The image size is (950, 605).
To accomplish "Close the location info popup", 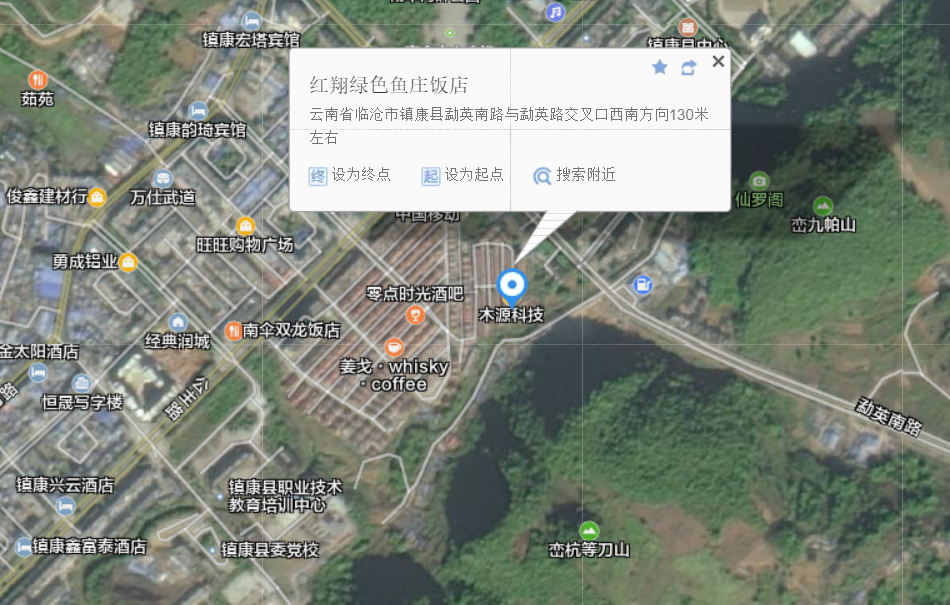I will (x=718, y=62).
